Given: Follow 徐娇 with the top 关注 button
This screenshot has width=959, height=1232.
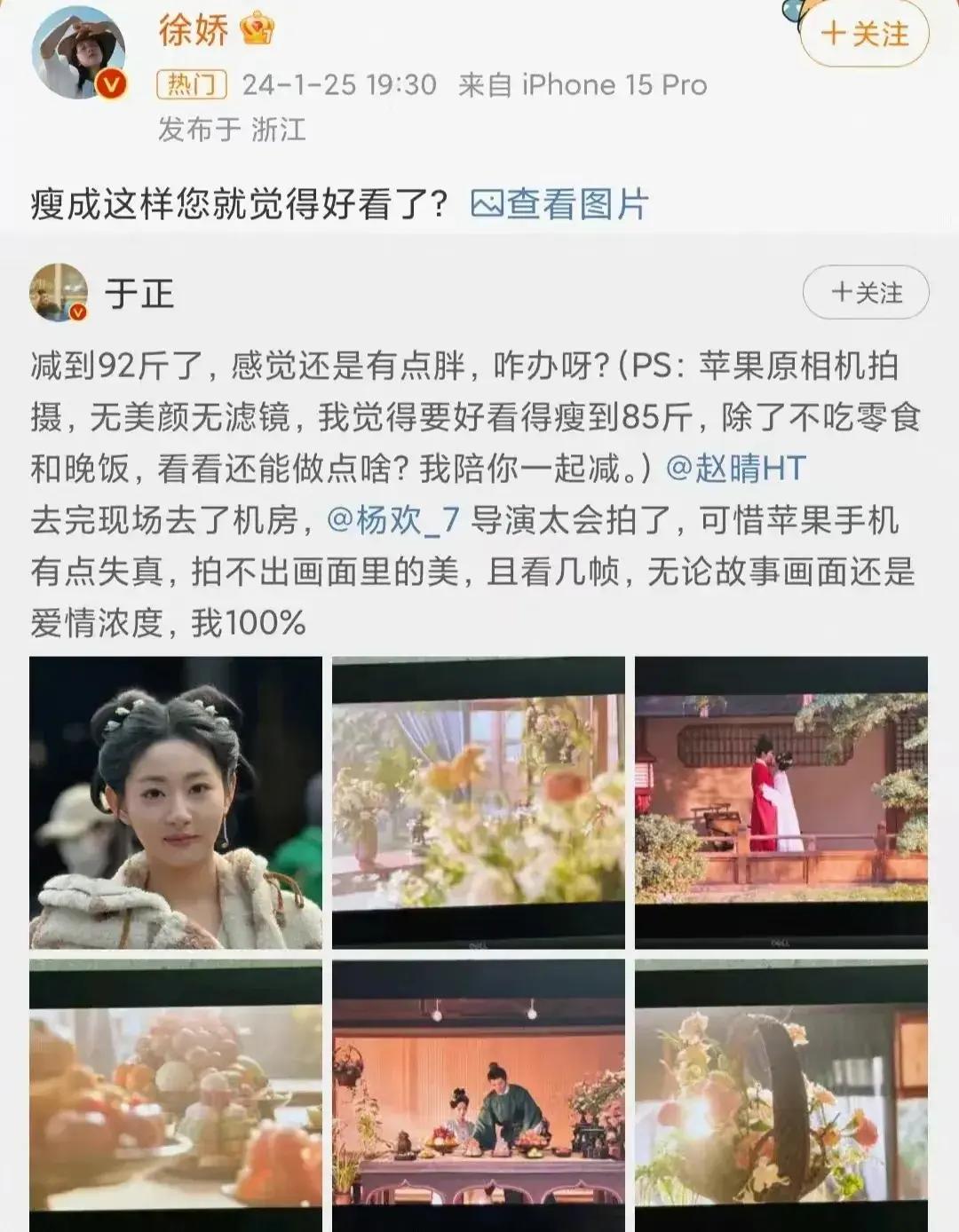Looking at the screenshot, I should pos(864,35).
